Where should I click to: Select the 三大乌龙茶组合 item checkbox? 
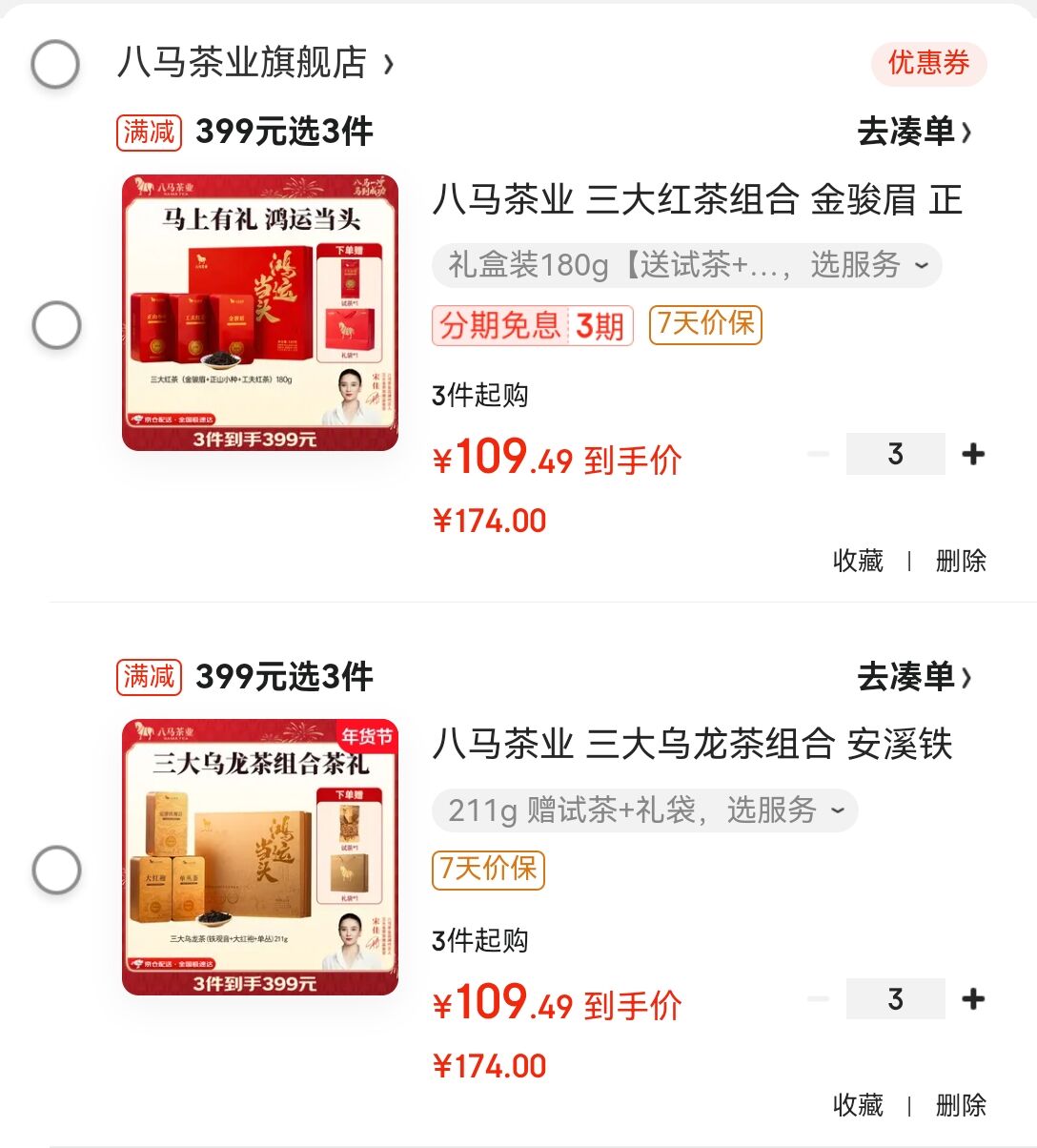[x=56, y=870]
